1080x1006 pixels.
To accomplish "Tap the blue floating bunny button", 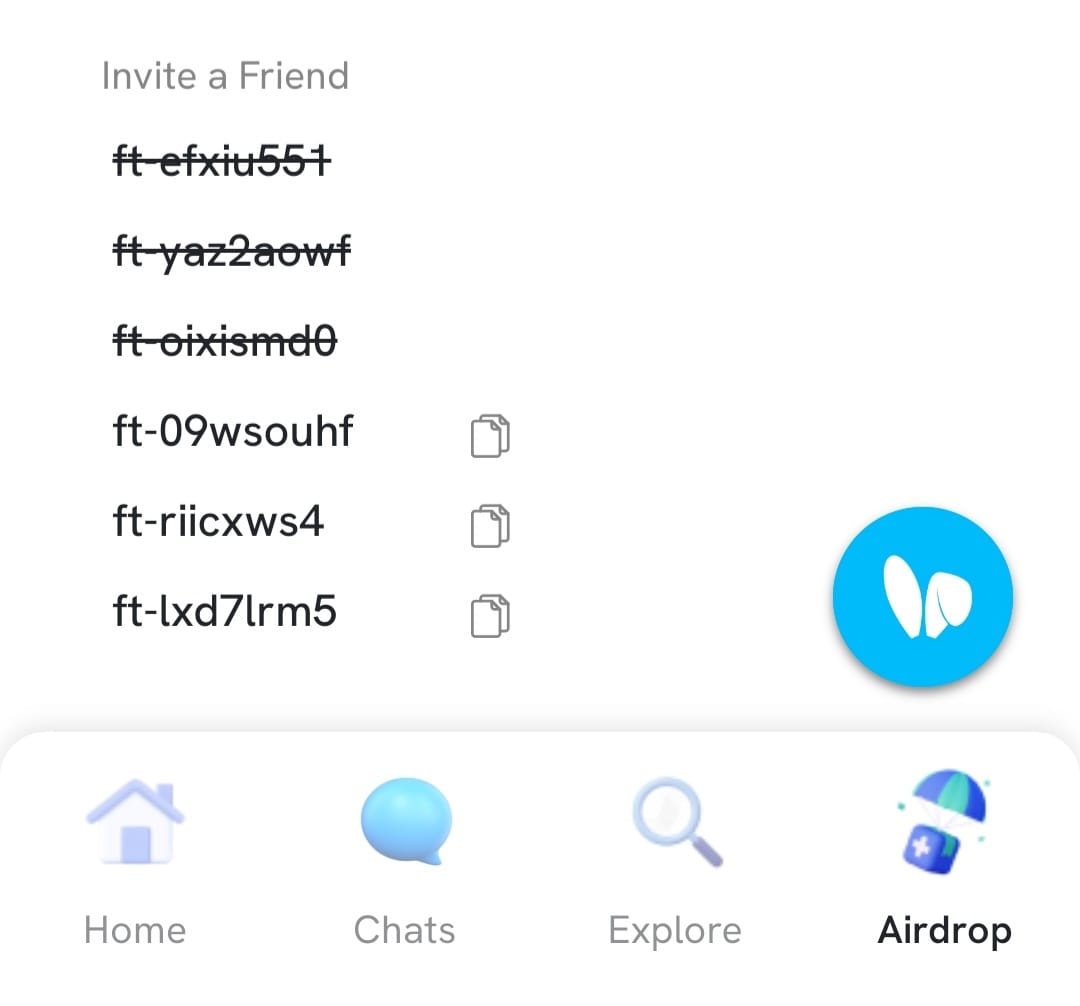I will click(922, 597).
